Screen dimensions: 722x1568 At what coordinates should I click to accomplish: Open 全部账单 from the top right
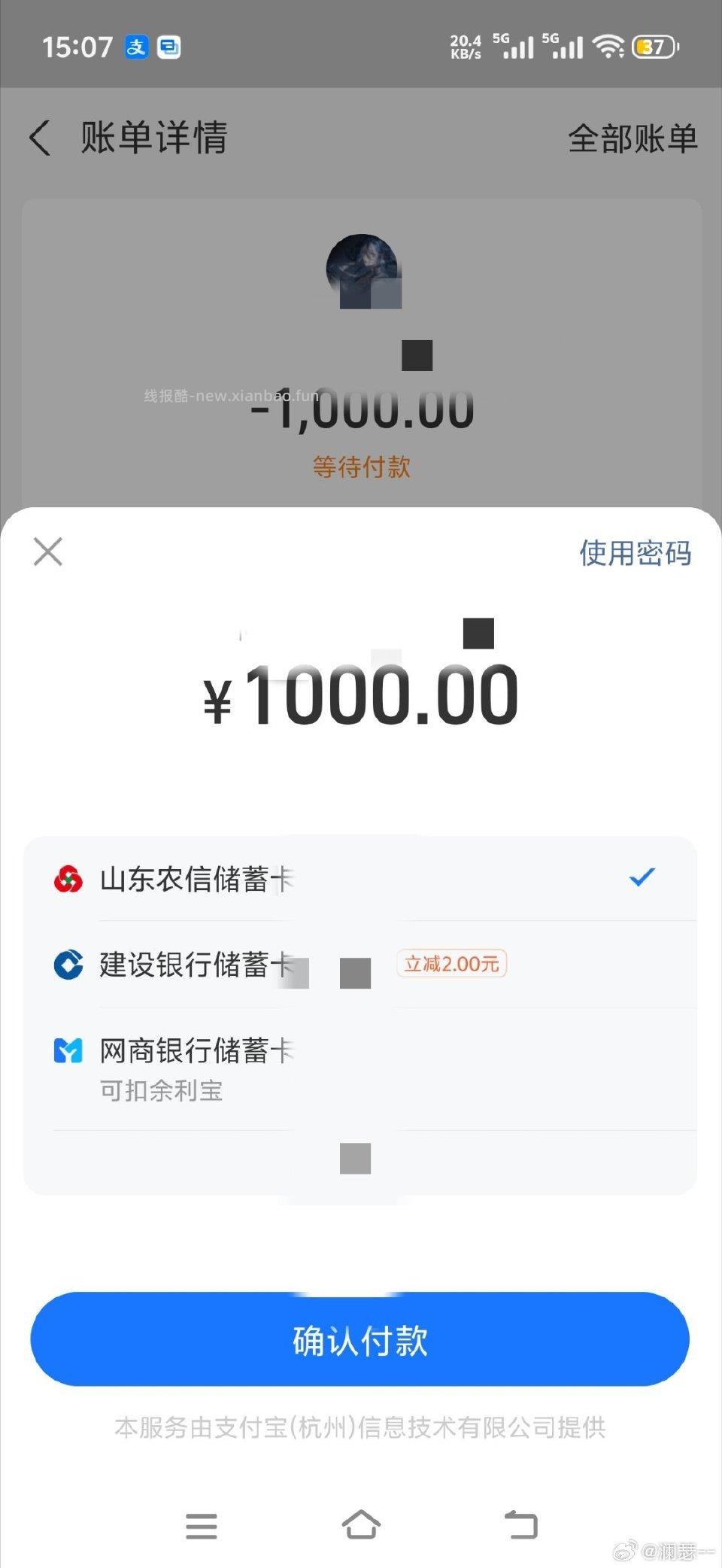click(634, 139)
